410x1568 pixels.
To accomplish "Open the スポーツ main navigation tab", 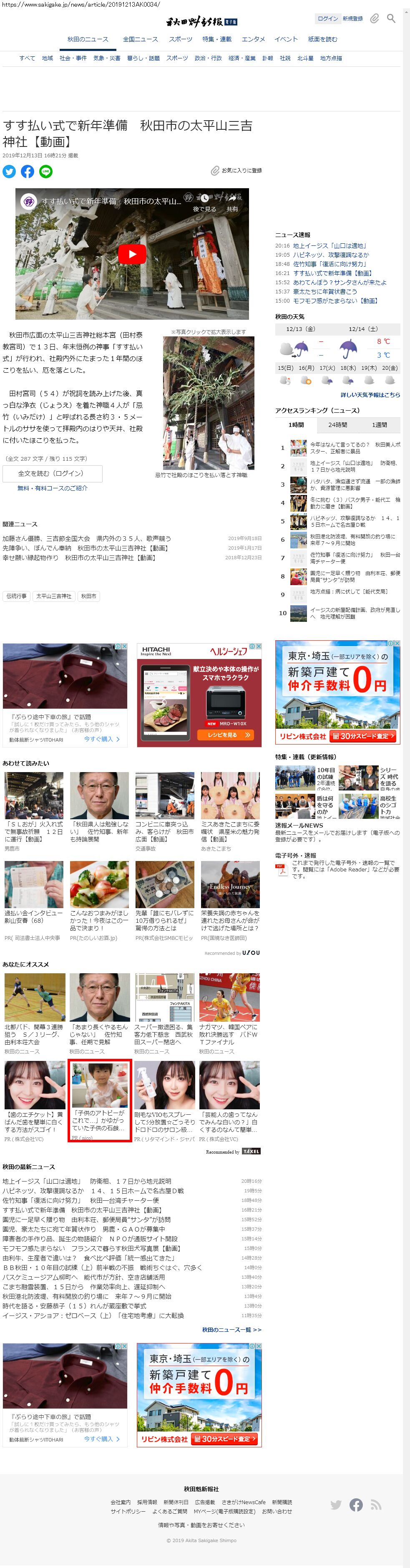I will pyautogui.click(x=180, y=40).
